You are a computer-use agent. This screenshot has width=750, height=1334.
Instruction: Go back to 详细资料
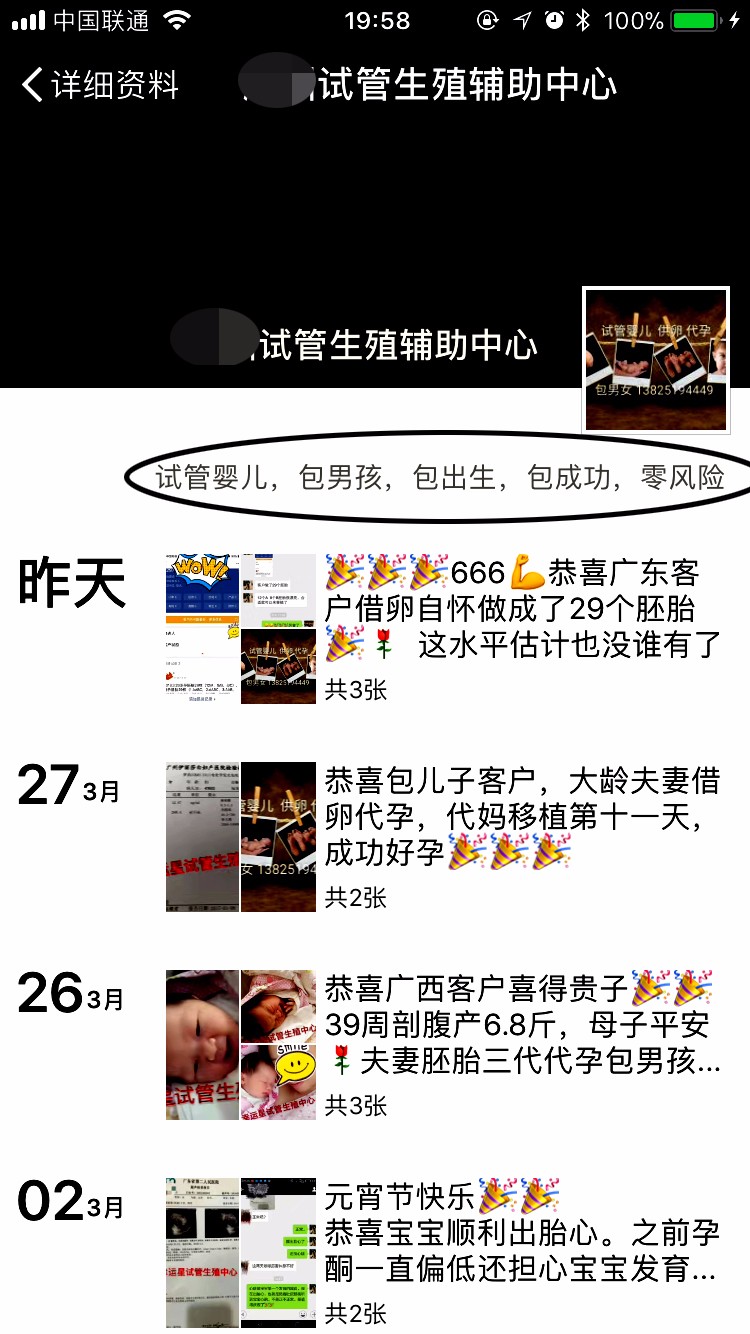click(100, 85)
